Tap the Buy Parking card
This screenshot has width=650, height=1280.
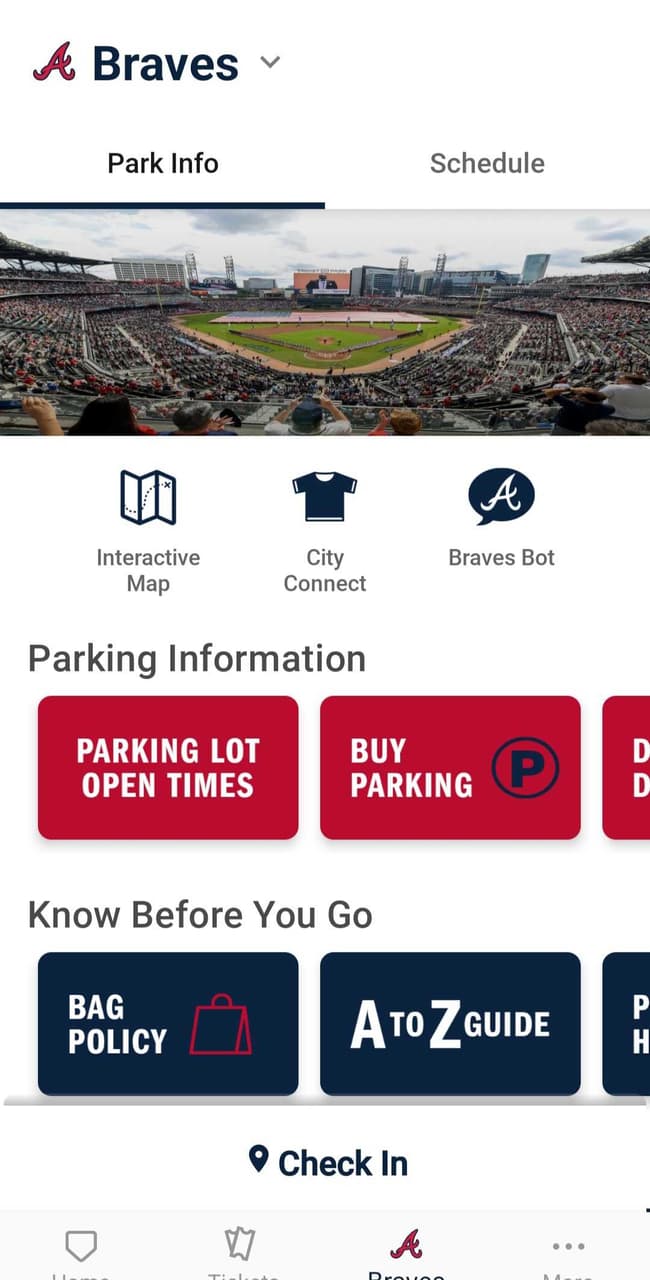pyautogui.click(x=450, y=767)
